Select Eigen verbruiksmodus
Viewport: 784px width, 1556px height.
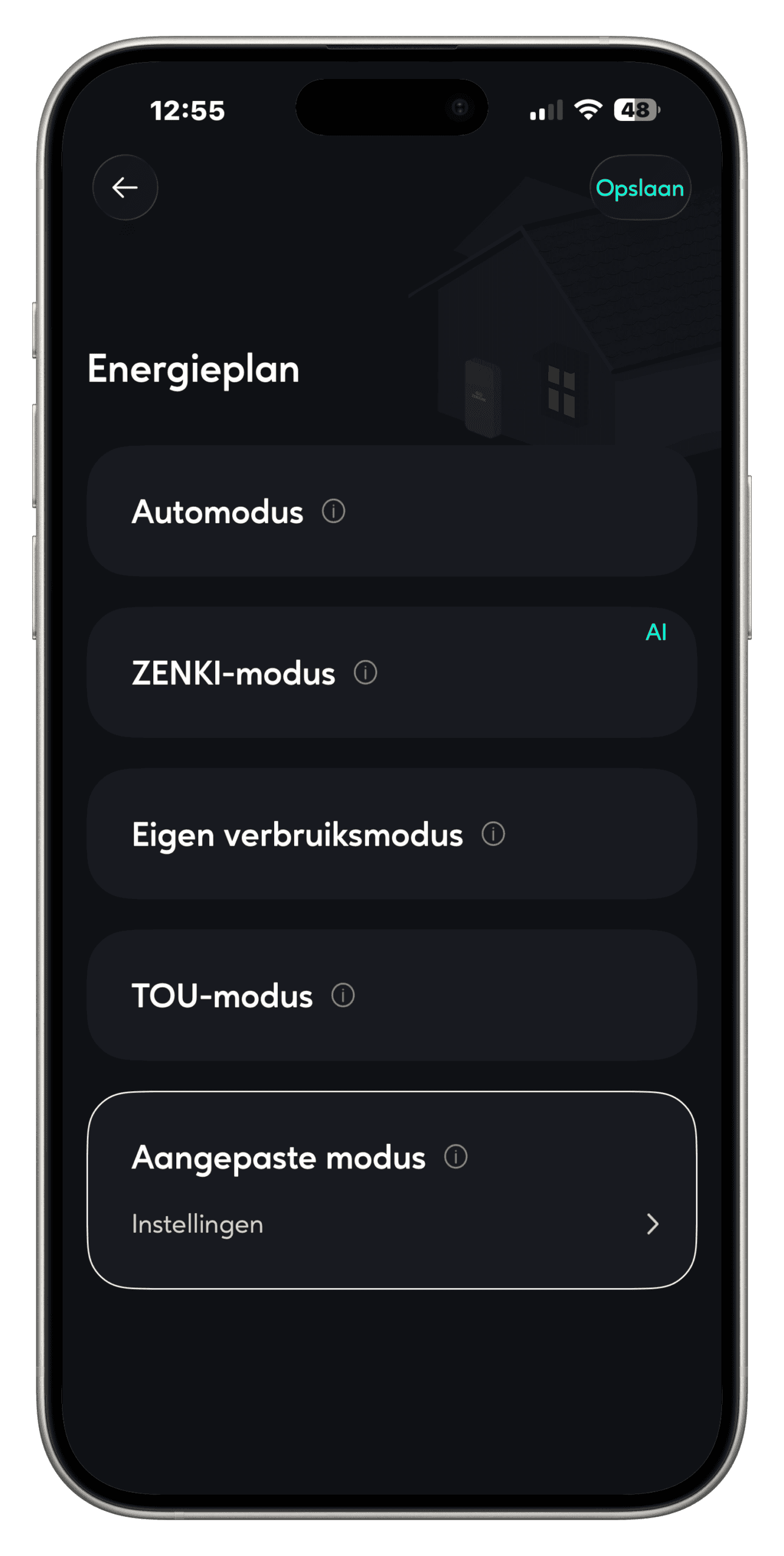click(391, 834)
